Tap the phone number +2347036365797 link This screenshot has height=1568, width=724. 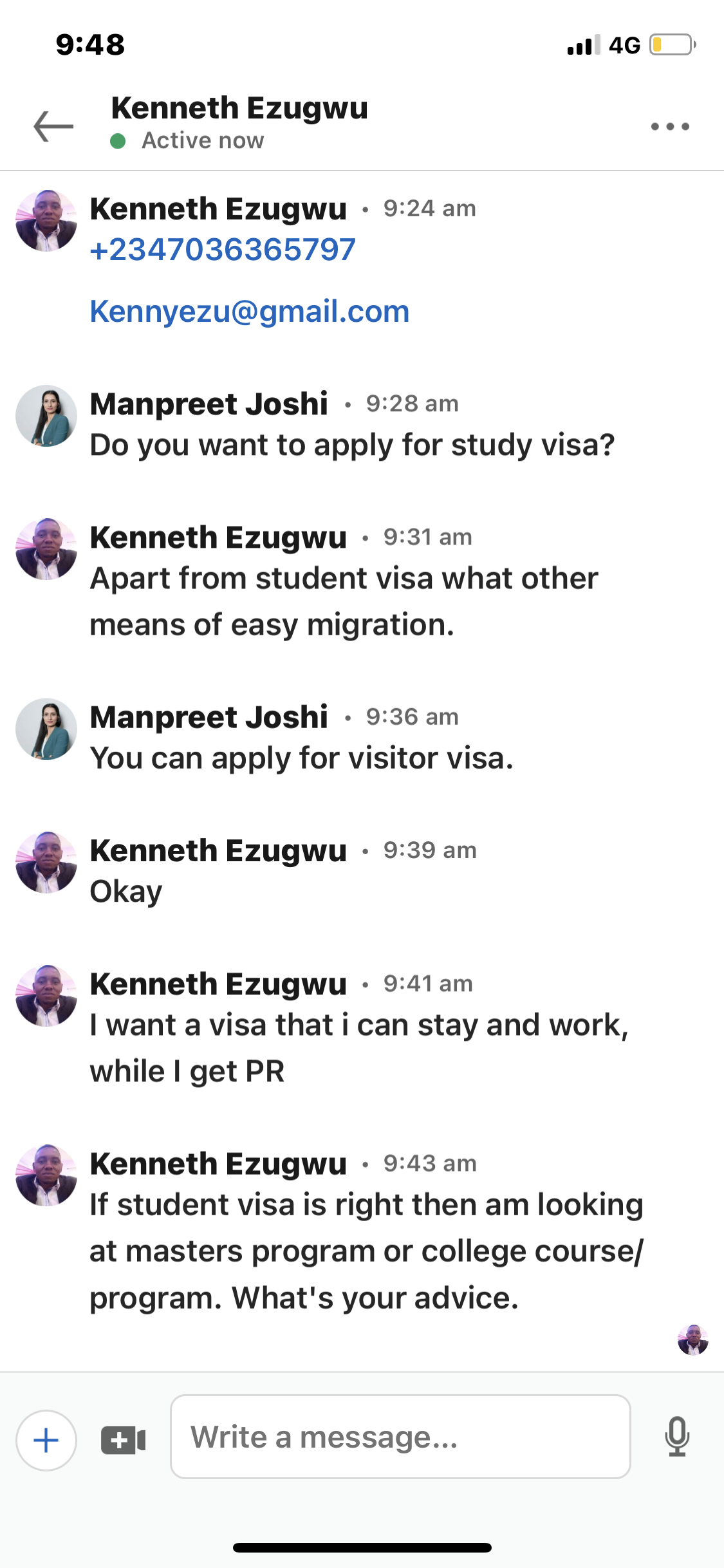click(x=223, y=250)
